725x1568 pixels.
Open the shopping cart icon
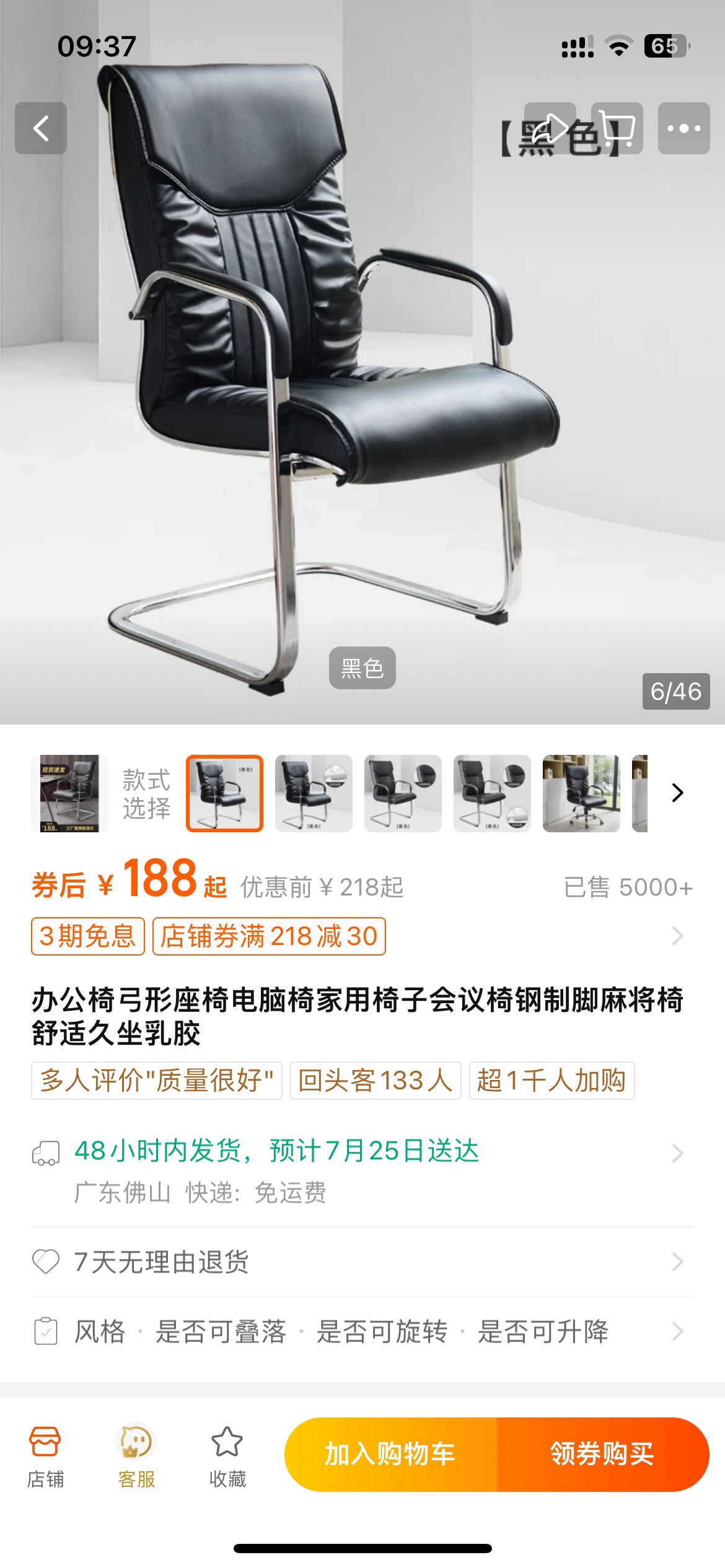tap(618, 128)
